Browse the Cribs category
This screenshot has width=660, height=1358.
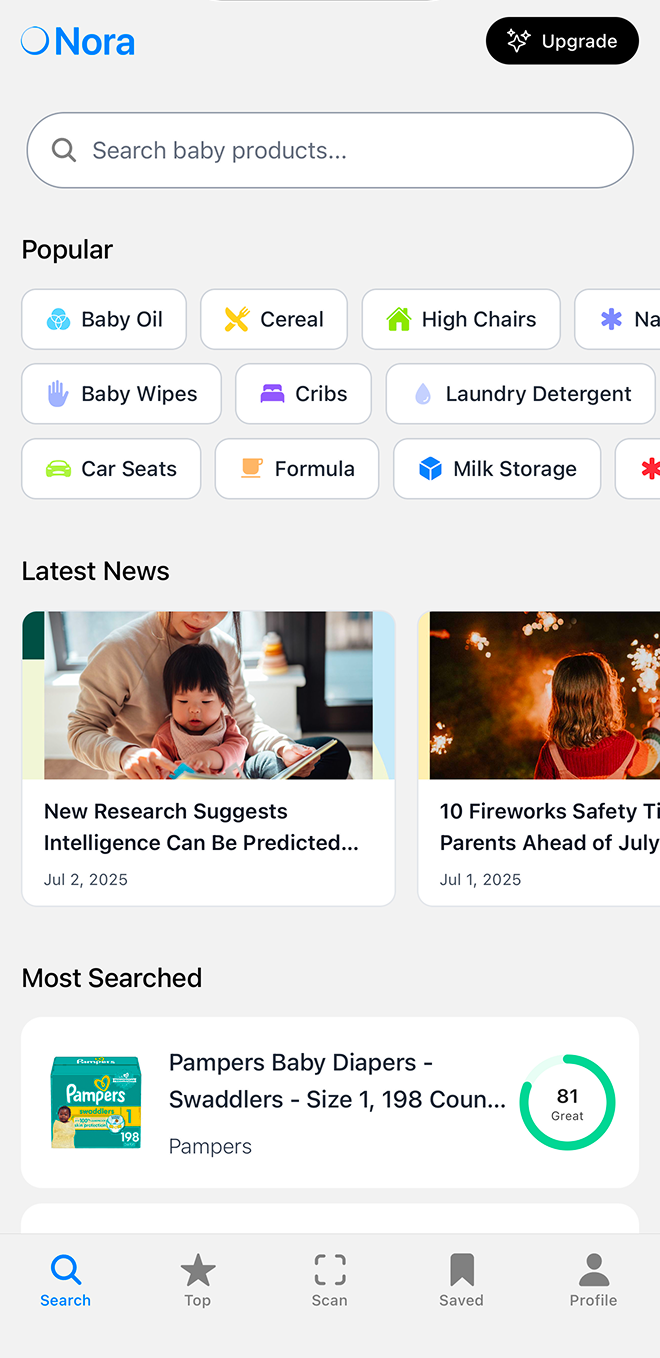click(x=303, y=394)
